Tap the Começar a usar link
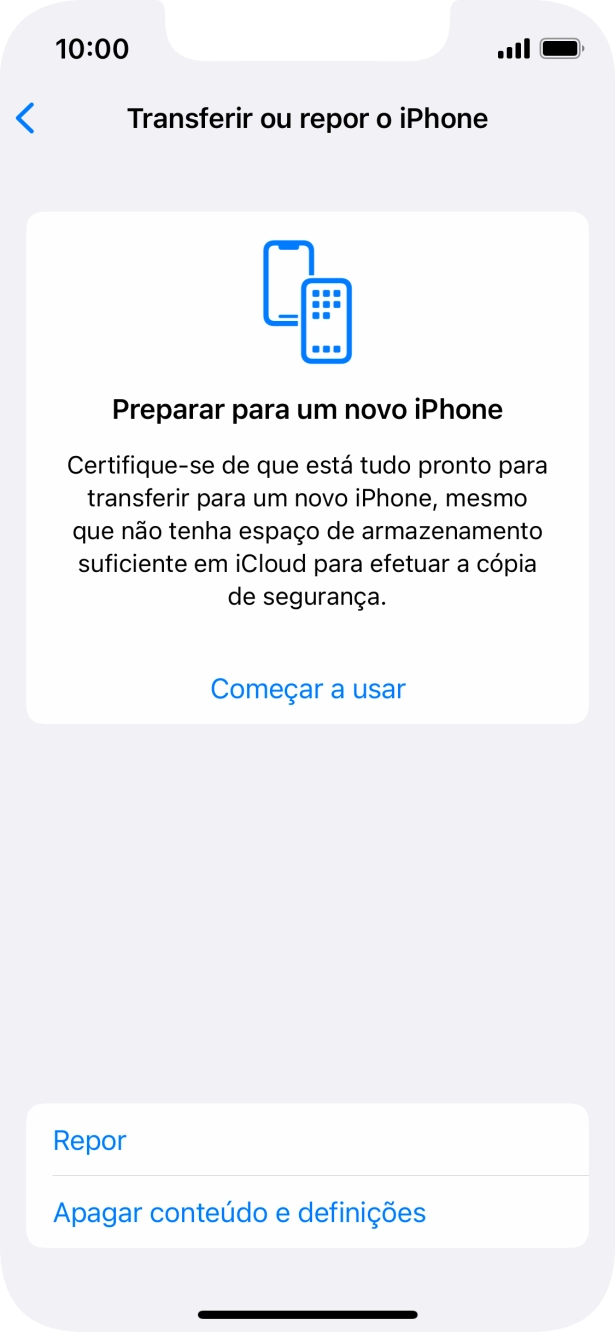The height and width of the screenshot is (1332, 615). (307, 689)
